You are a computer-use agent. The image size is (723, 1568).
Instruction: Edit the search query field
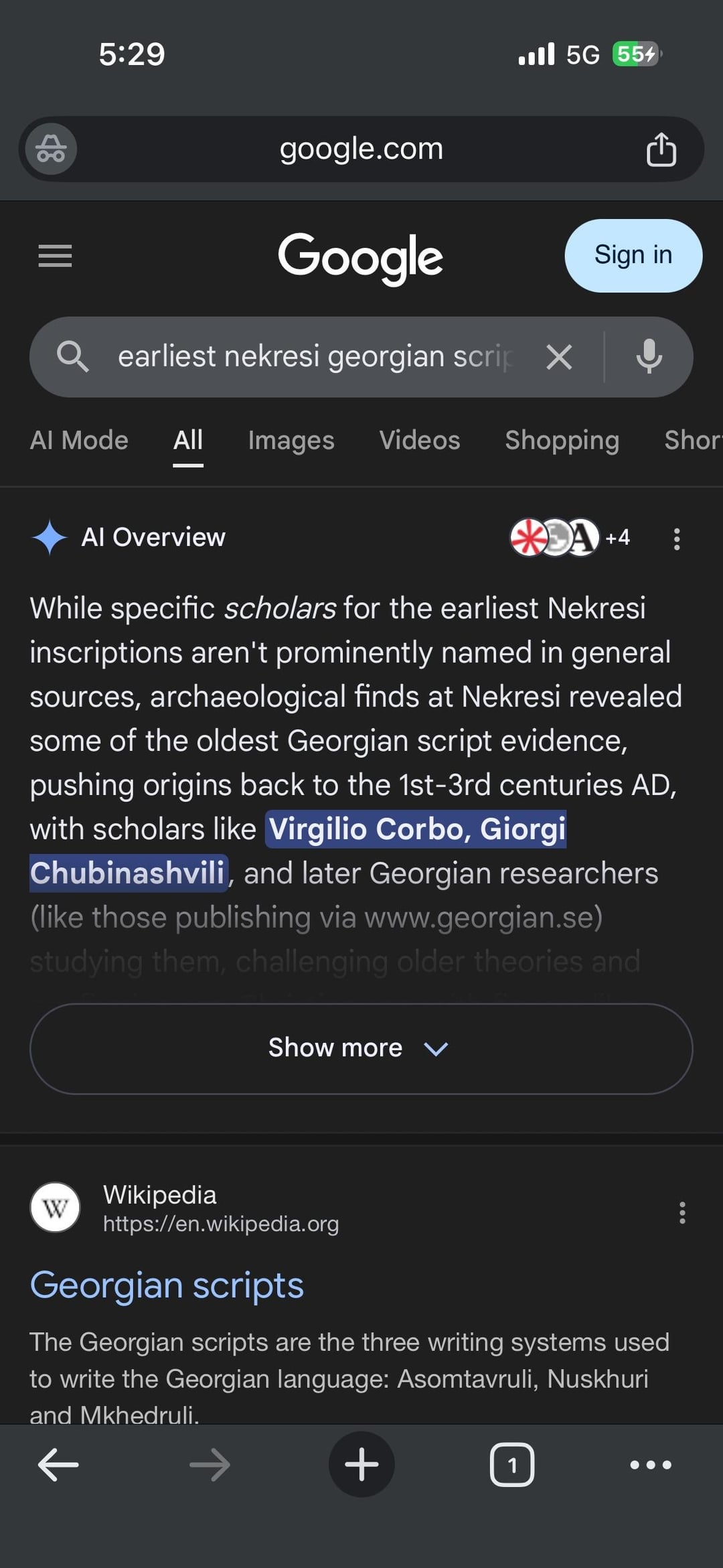tap(315, 356)
